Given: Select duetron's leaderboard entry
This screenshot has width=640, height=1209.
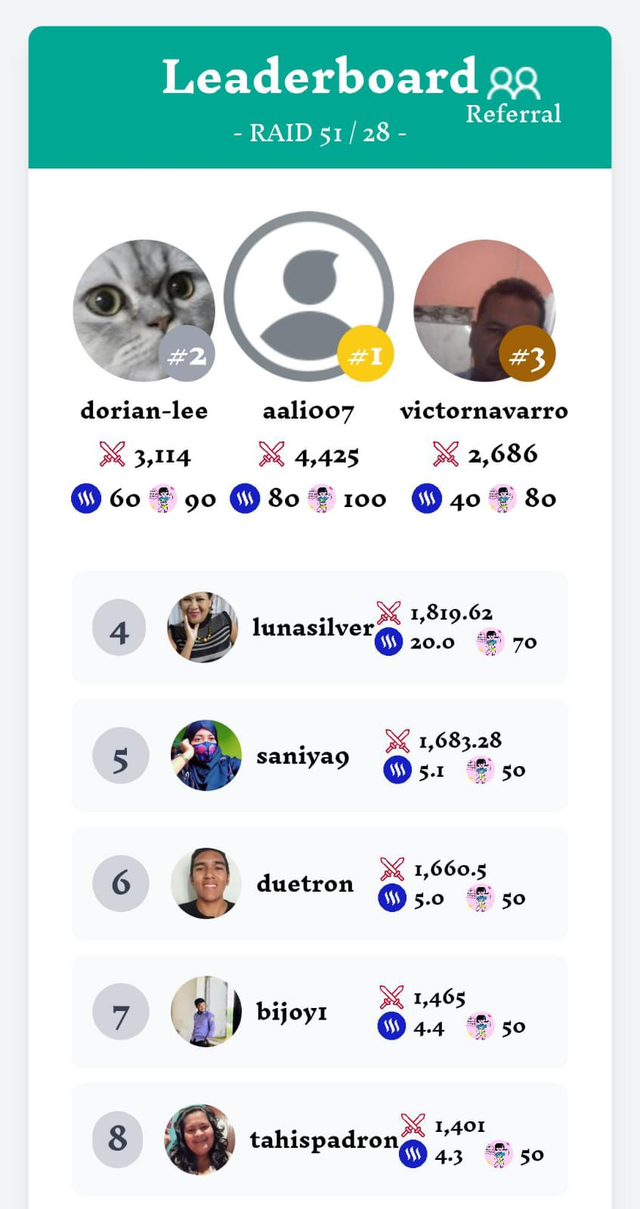Looking at the screenshot, I should point(319,883).
